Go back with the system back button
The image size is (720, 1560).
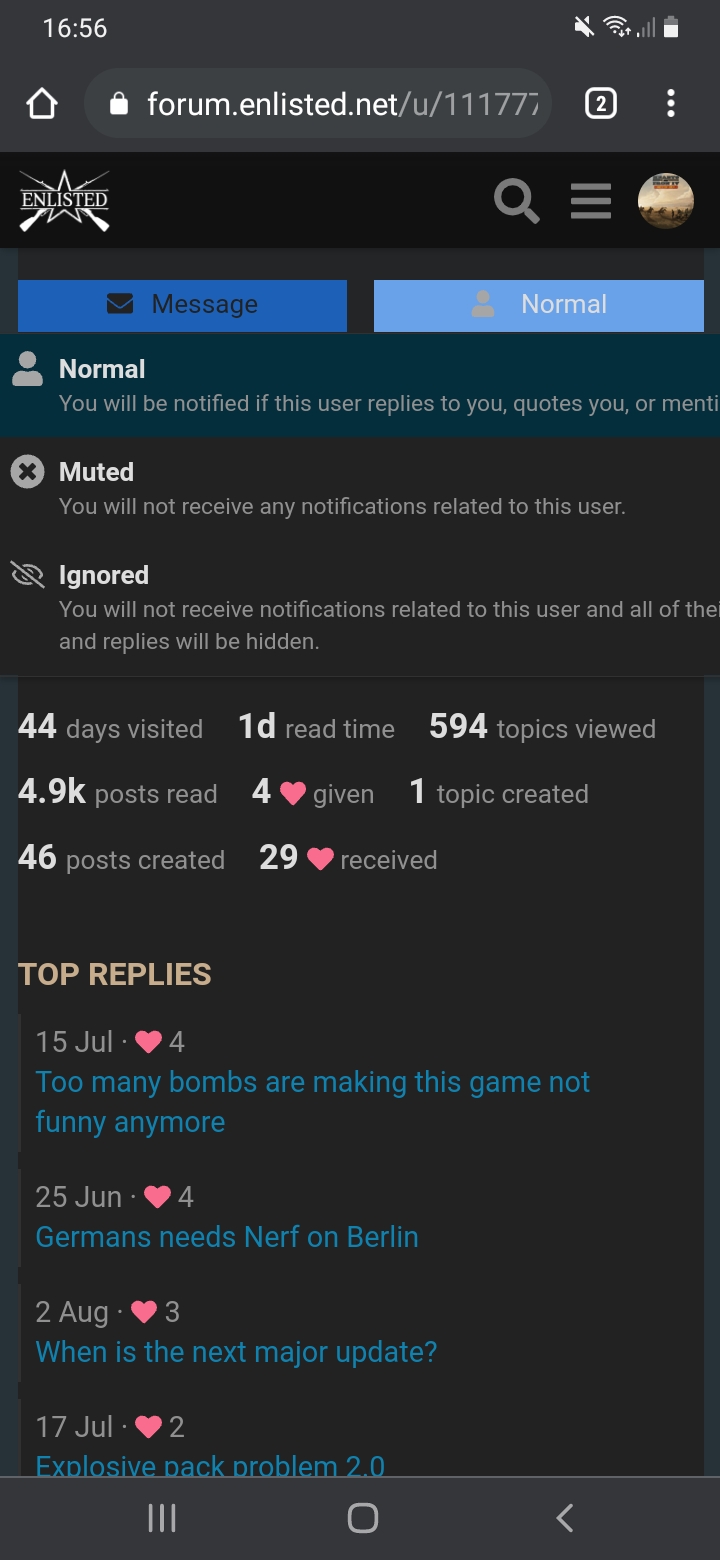(x=565, y=1518)
